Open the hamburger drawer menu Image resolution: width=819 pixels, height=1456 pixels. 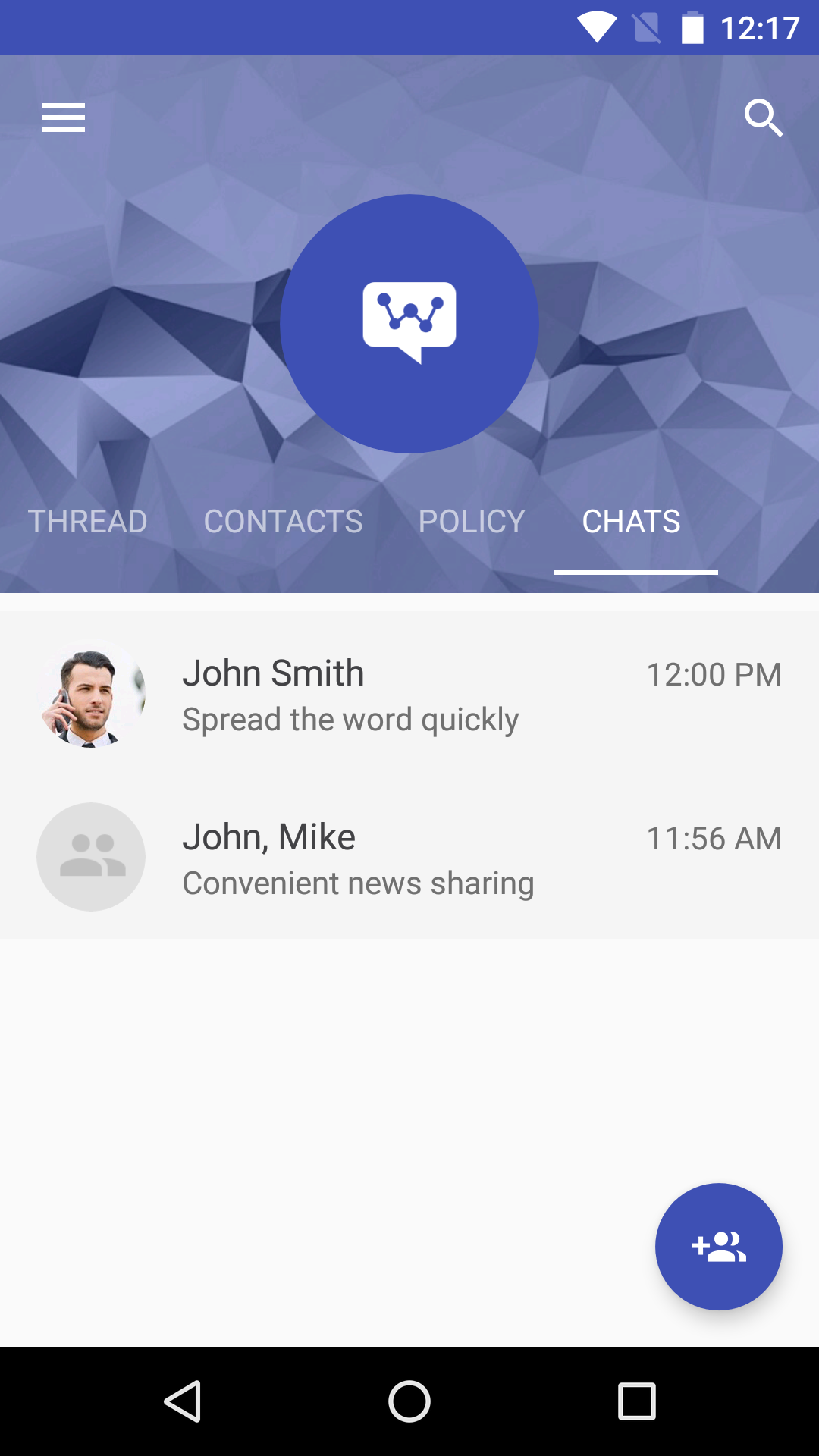pos(64,118)
